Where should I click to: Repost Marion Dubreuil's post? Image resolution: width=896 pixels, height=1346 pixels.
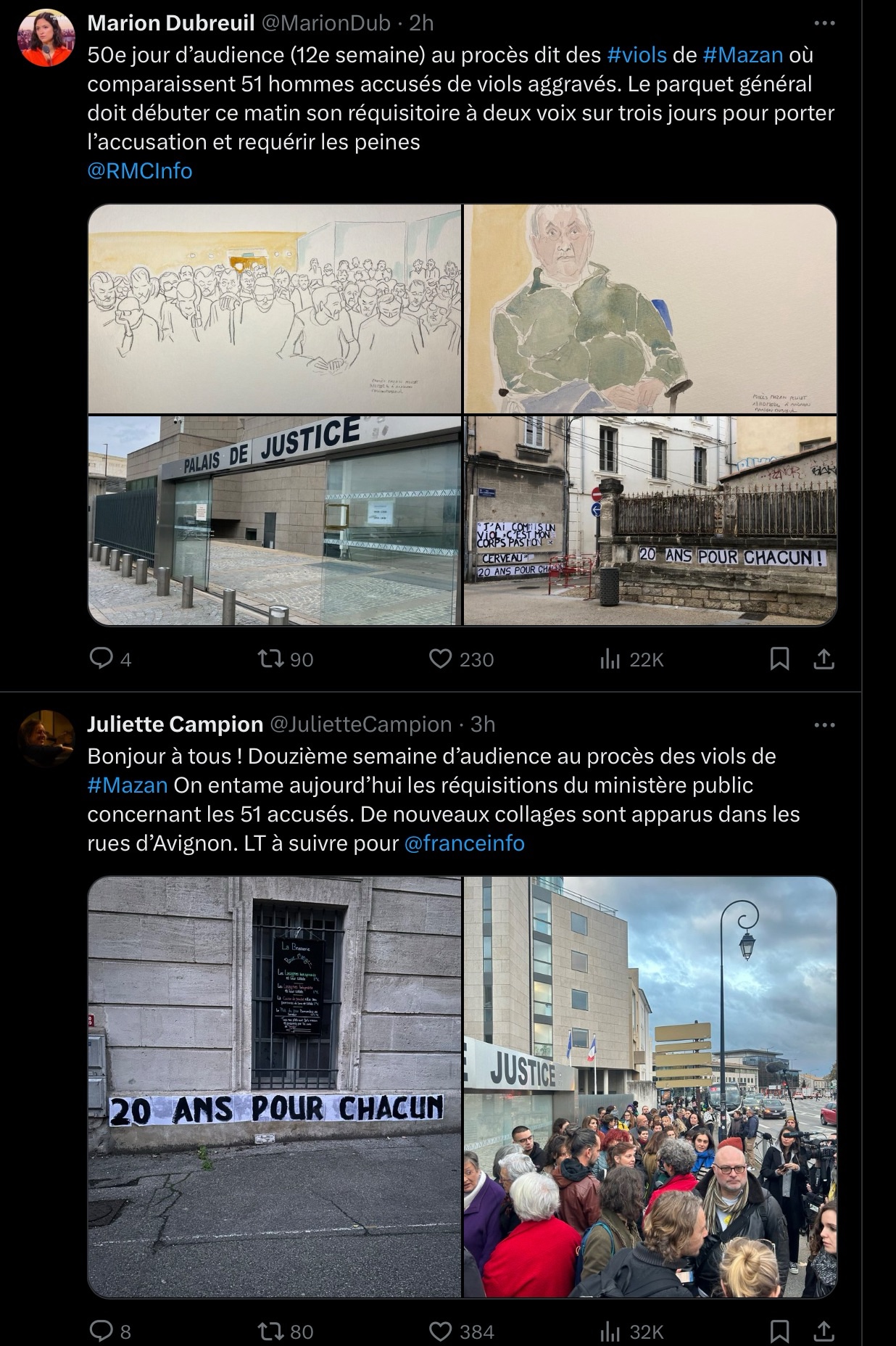[271, 658]
